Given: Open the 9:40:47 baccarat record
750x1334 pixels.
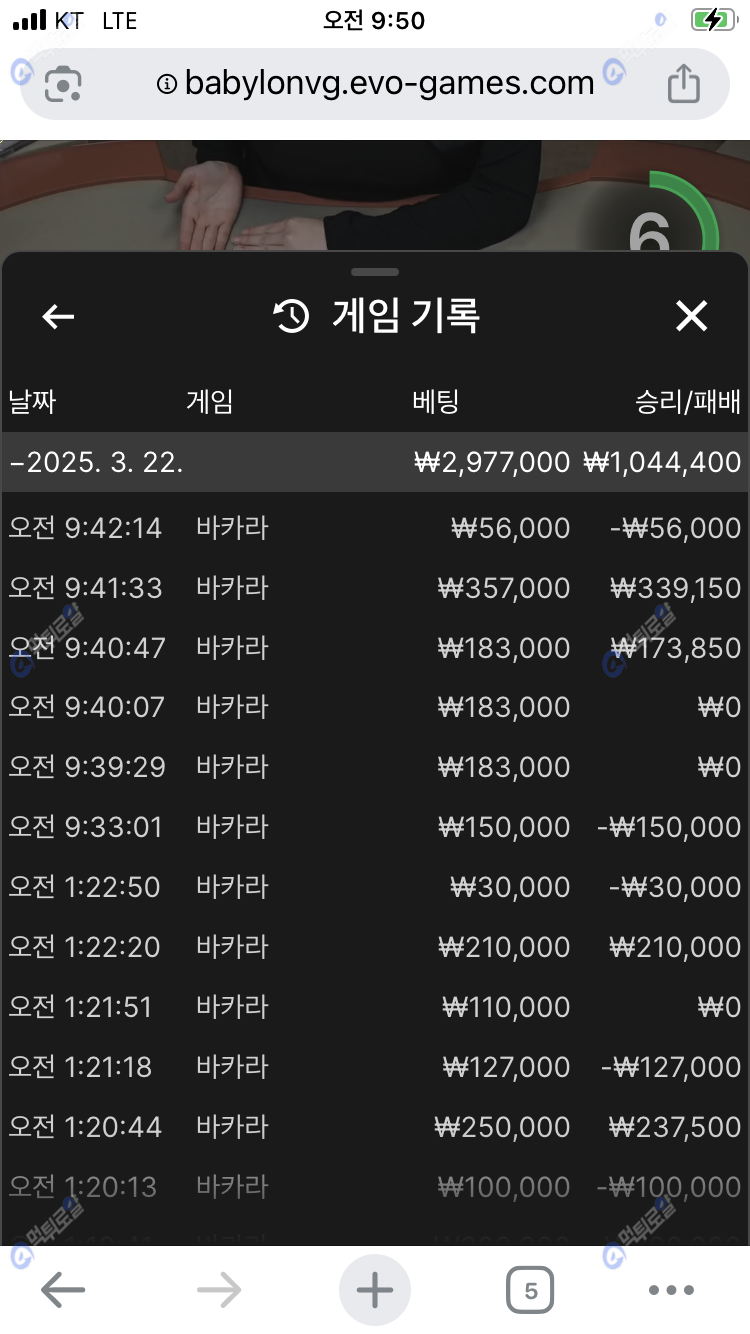Looking at the screenshot, I should [x=375, y=648].
